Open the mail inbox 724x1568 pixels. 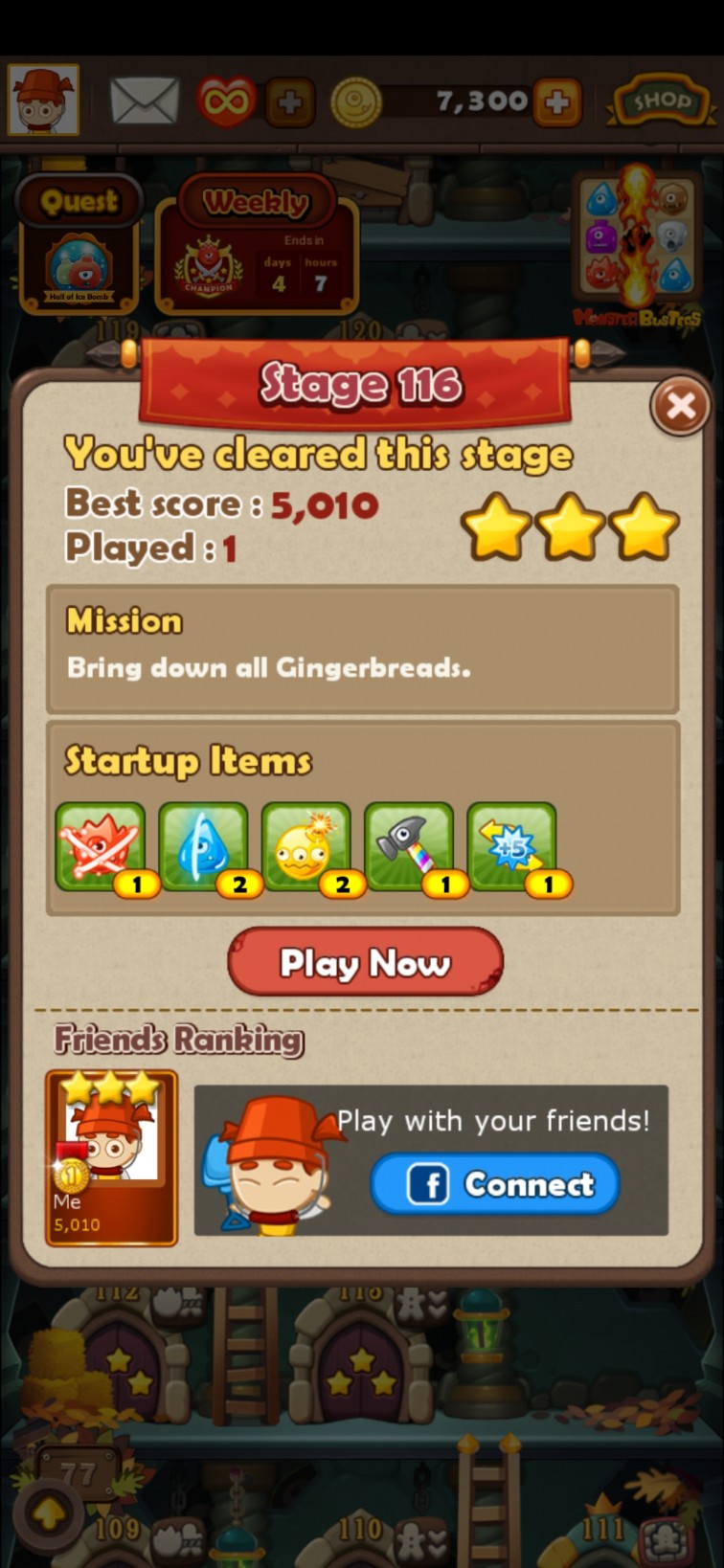pyautogui.click(x=145, y=101)
